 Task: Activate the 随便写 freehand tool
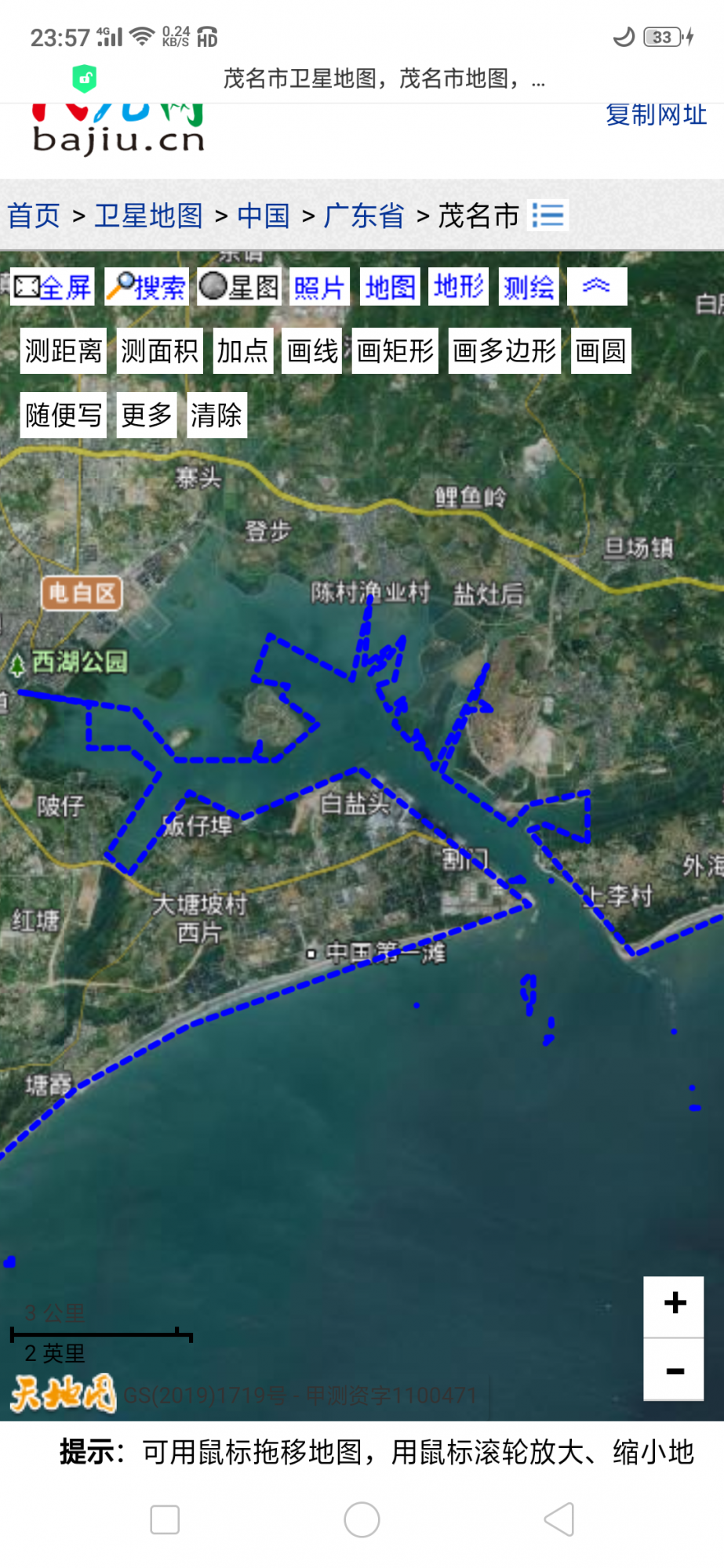click(64, 415)
